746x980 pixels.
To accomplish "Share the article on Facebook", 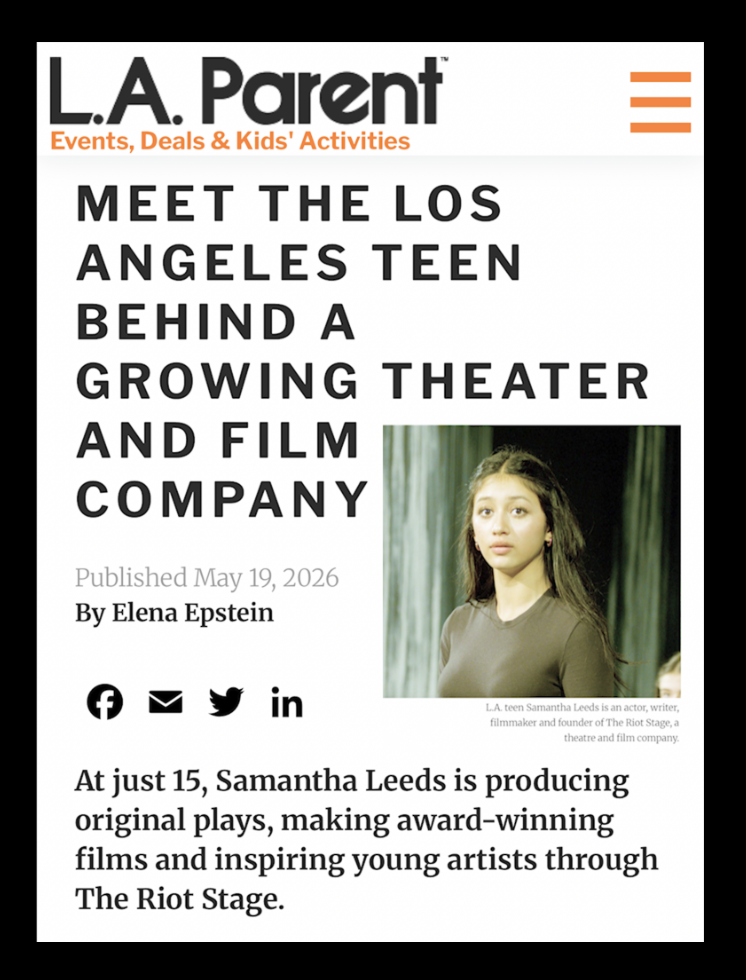I will pyautogui.click(x=105, y=702).
